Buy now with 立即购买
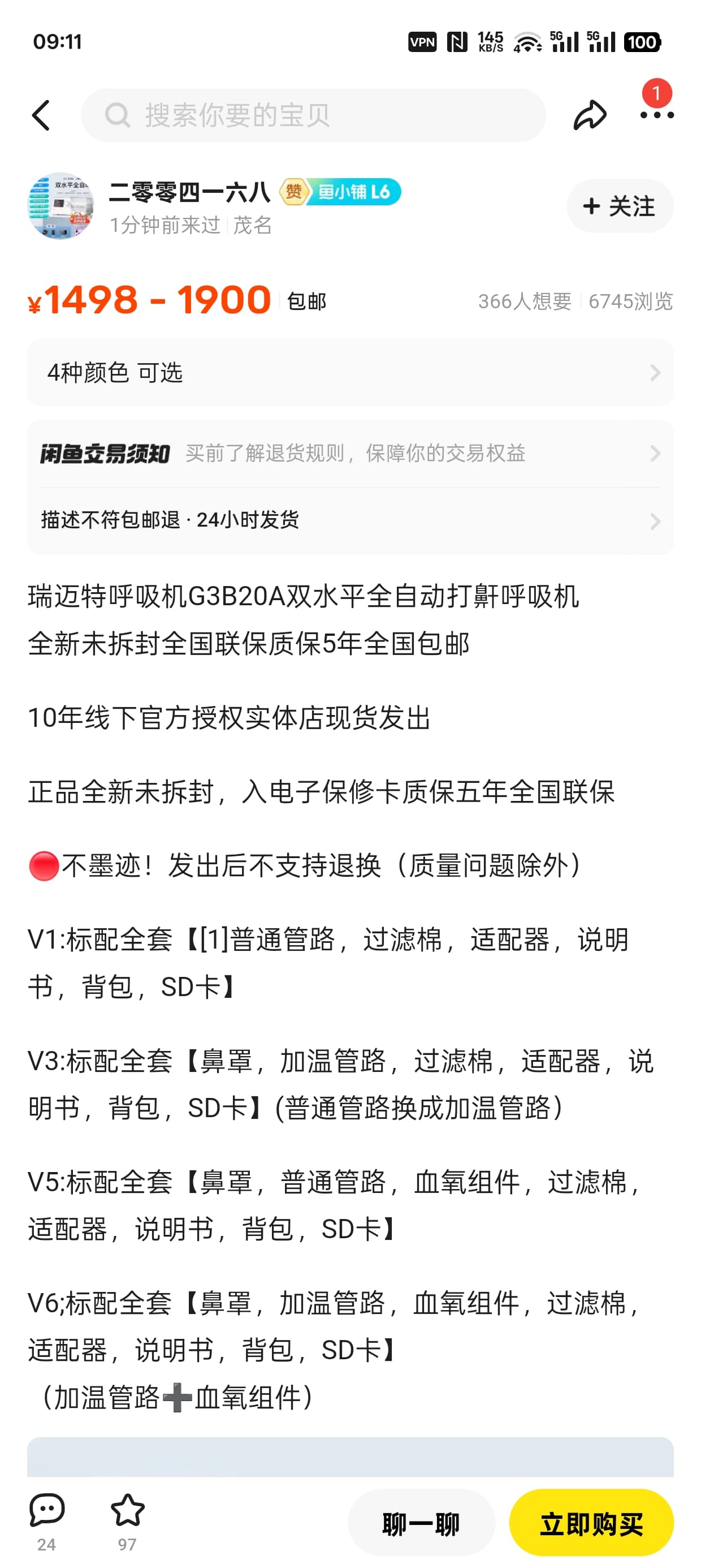 591,1523
